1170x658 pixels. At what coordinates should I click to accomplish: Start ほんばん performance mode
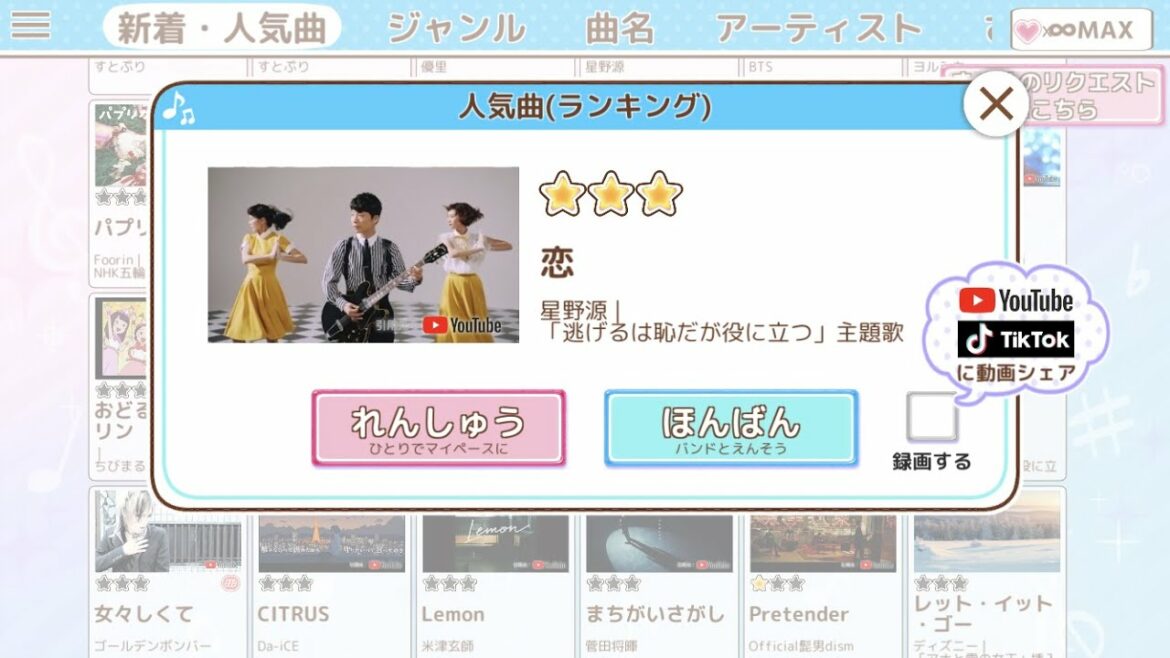tap(731, 428)
